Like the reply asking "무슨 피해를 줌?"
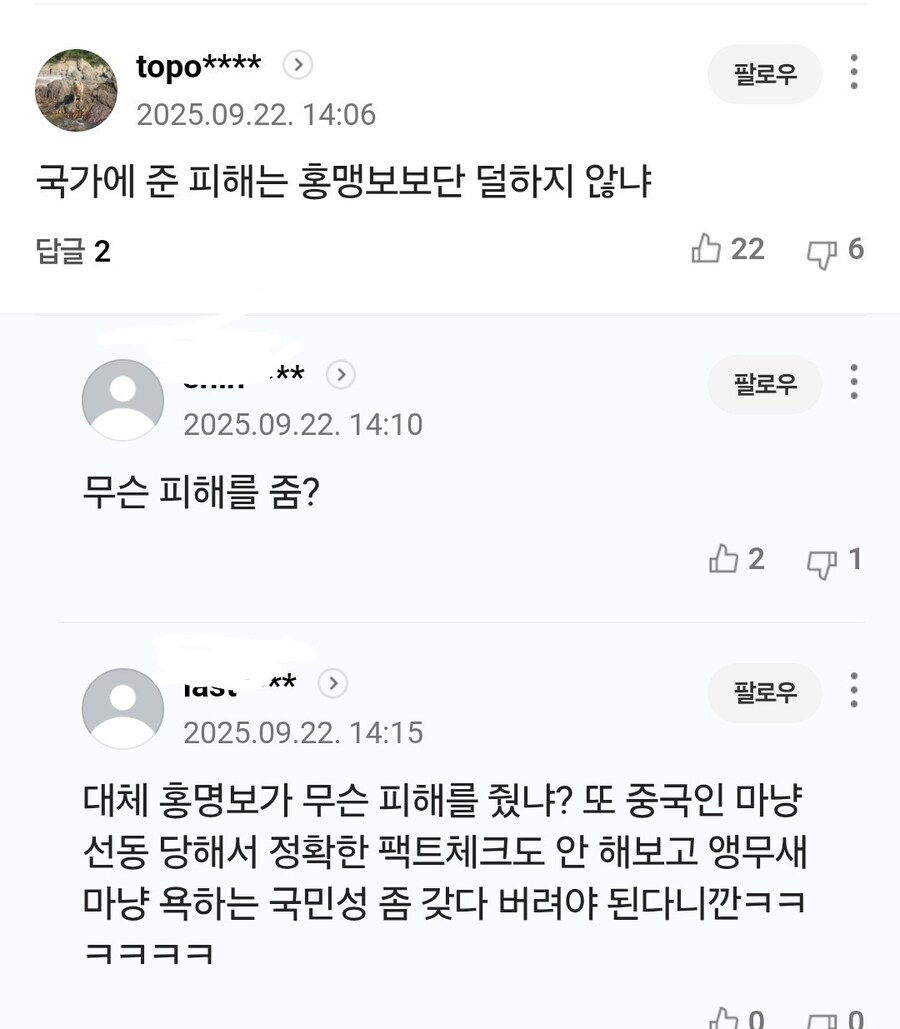 pyautogui.click(x=725, y=561)
